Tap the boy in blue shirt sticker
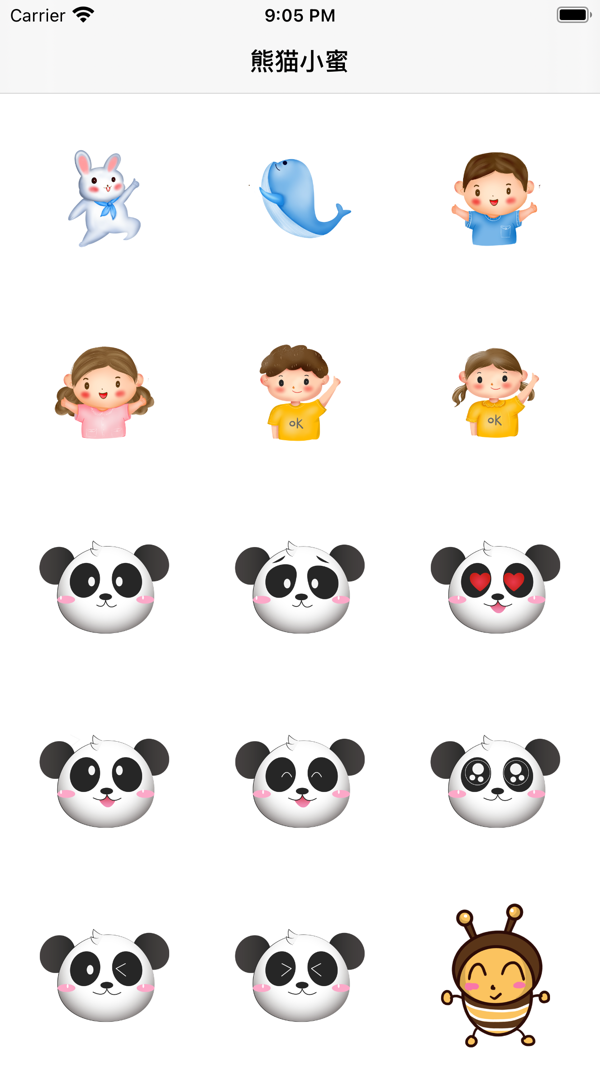 (495, 198)
